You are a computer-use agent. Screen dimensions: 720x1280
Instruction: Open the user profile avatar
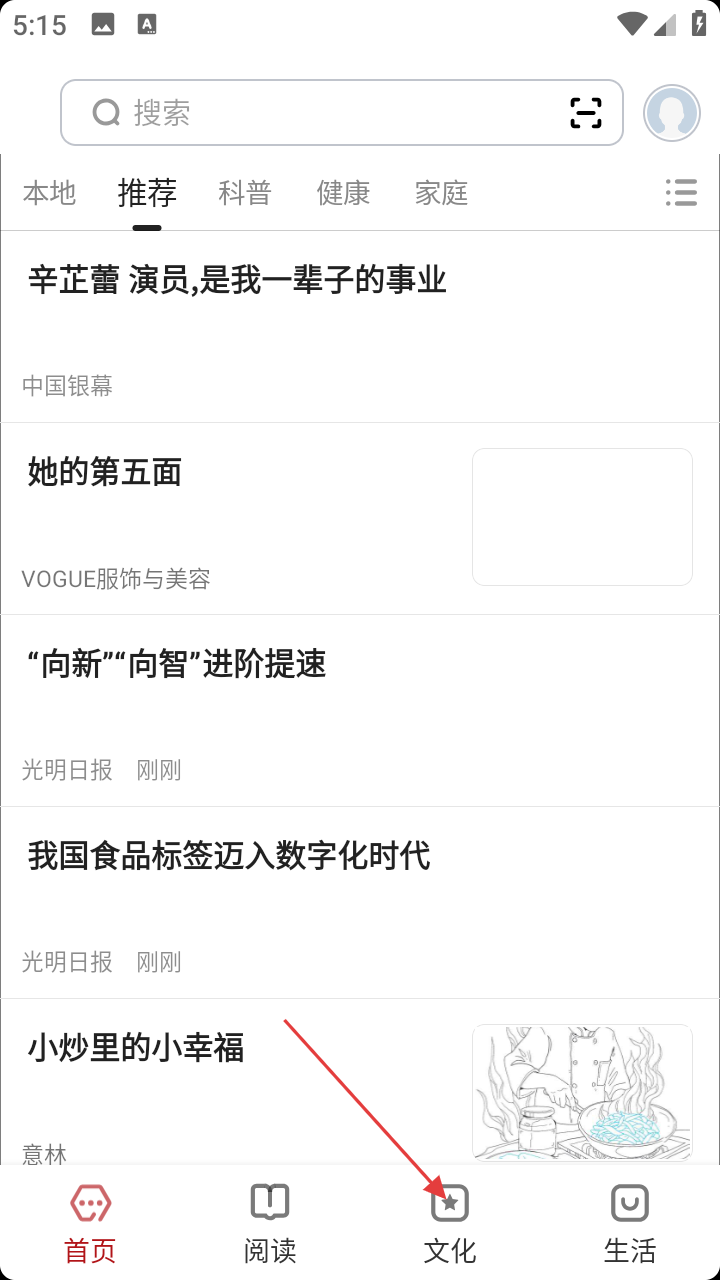(671, 113)
